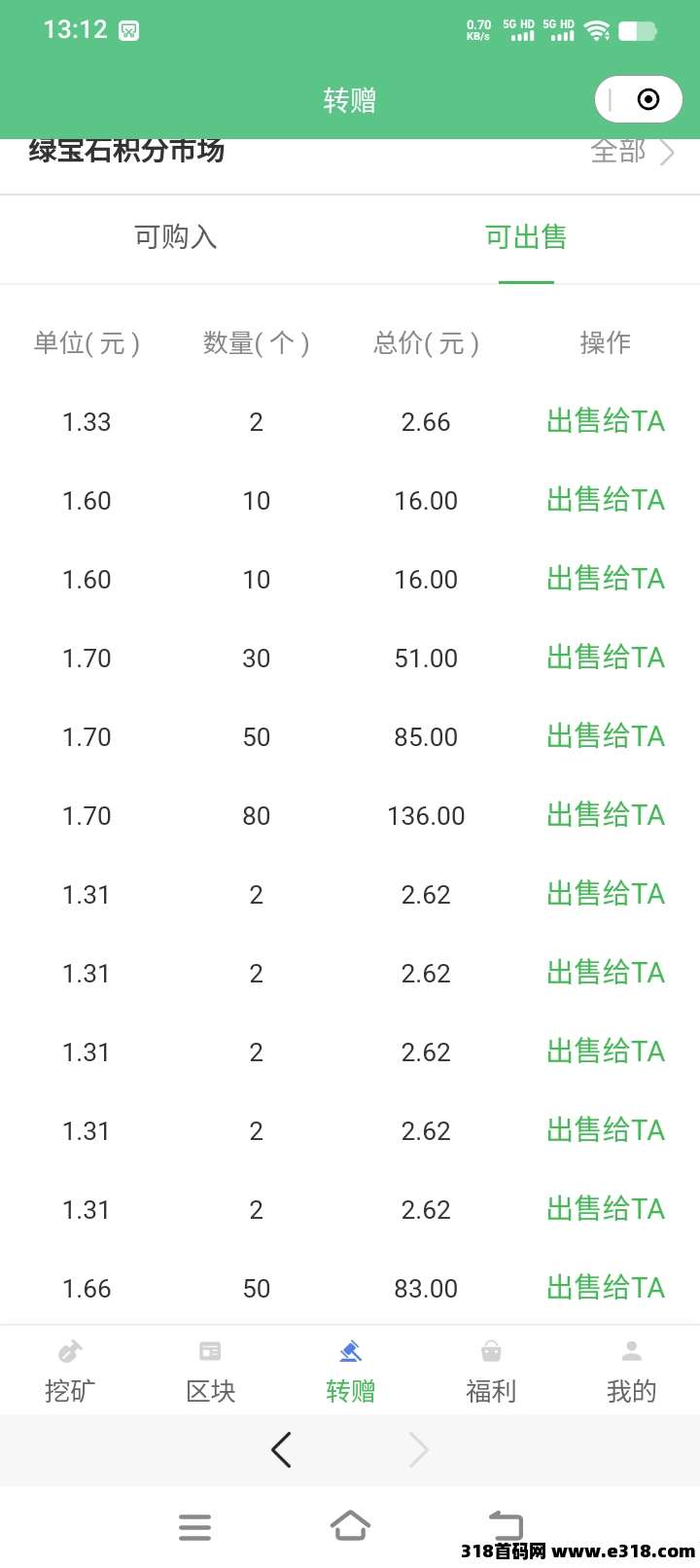This screenshot has height=1568, width=700.
Task: Switch to the 可购入 tab
Action: [175, 236]
